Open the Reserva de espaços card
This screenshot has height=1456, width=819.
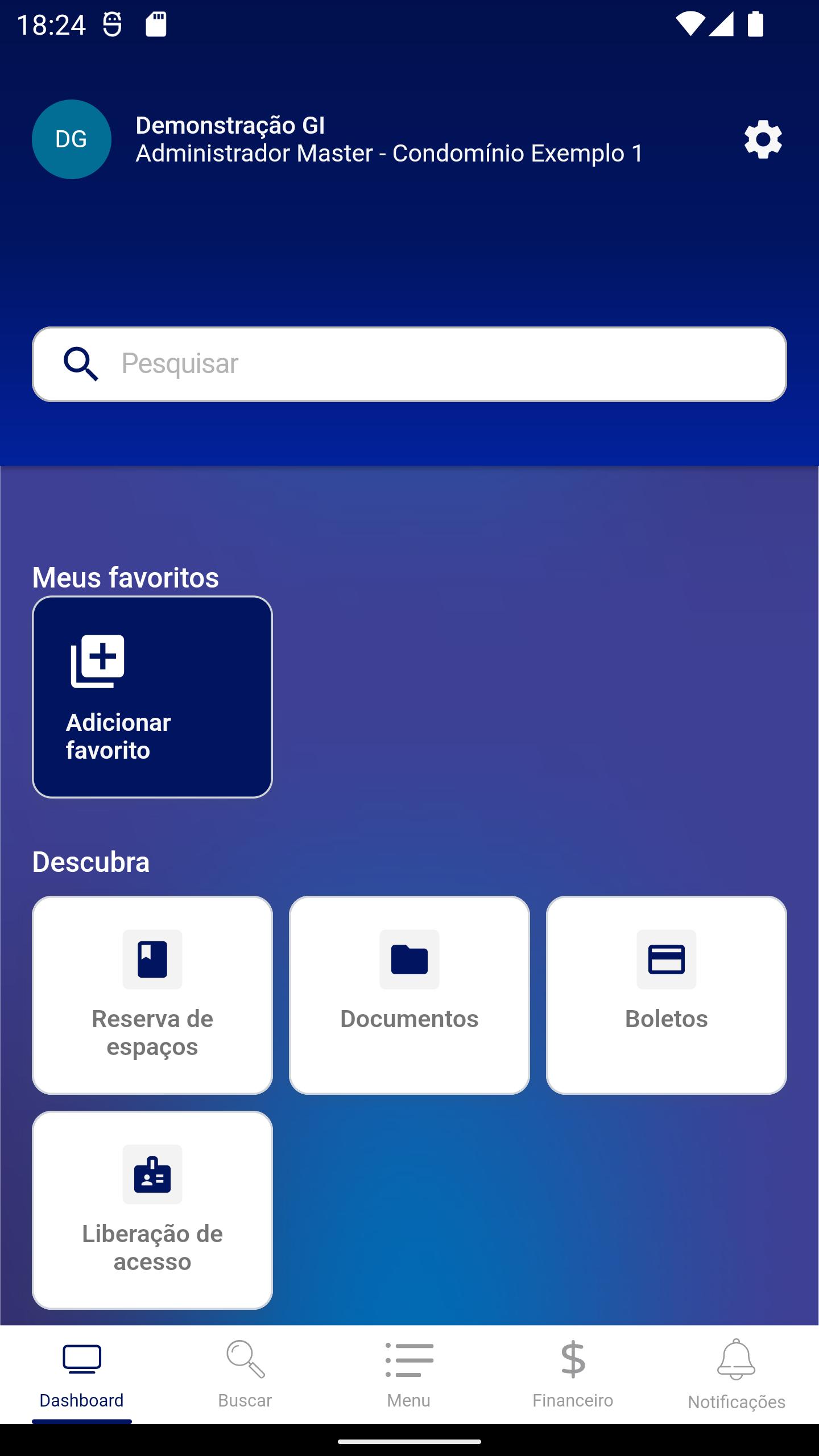pos(152,995)
